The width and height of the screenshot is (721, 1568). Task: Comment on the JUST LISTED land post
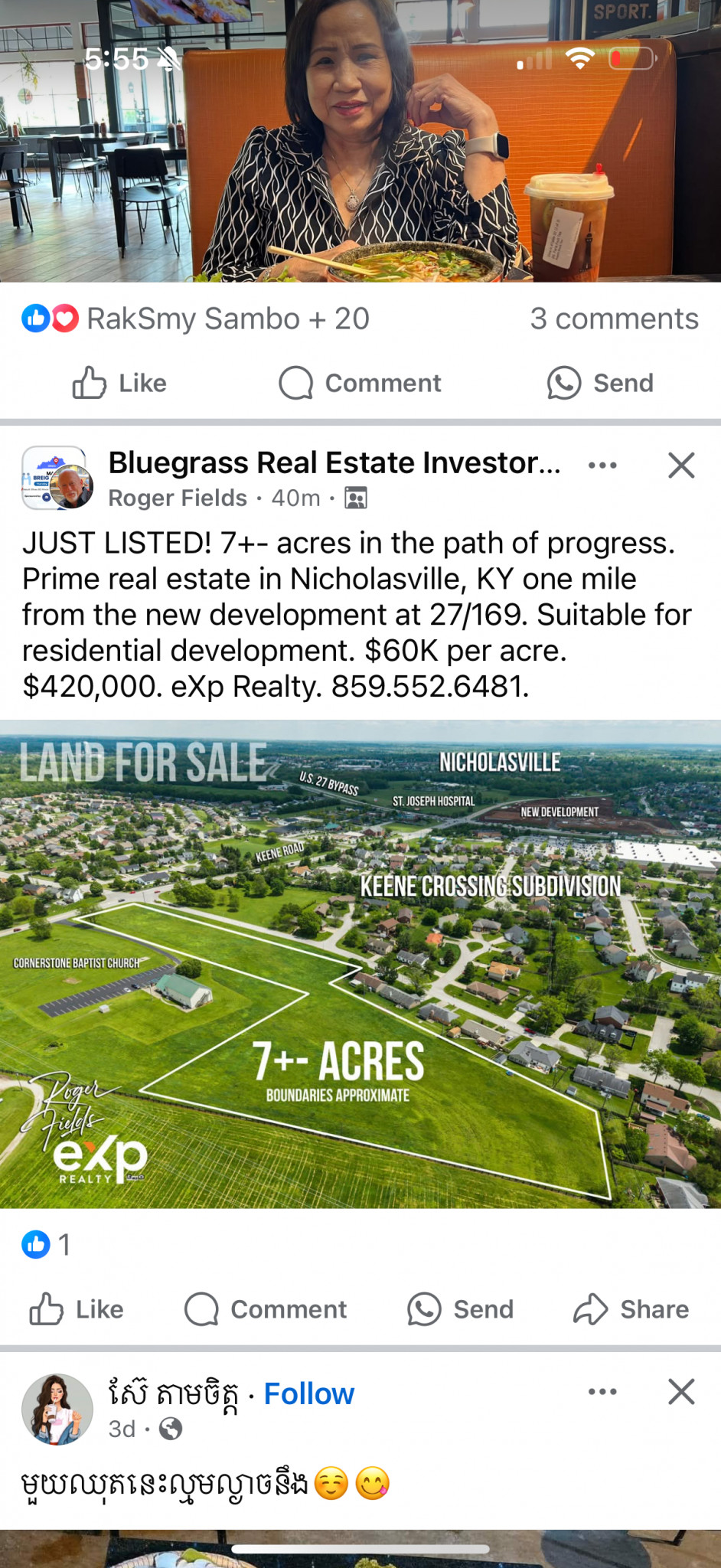coord(266,1309)
